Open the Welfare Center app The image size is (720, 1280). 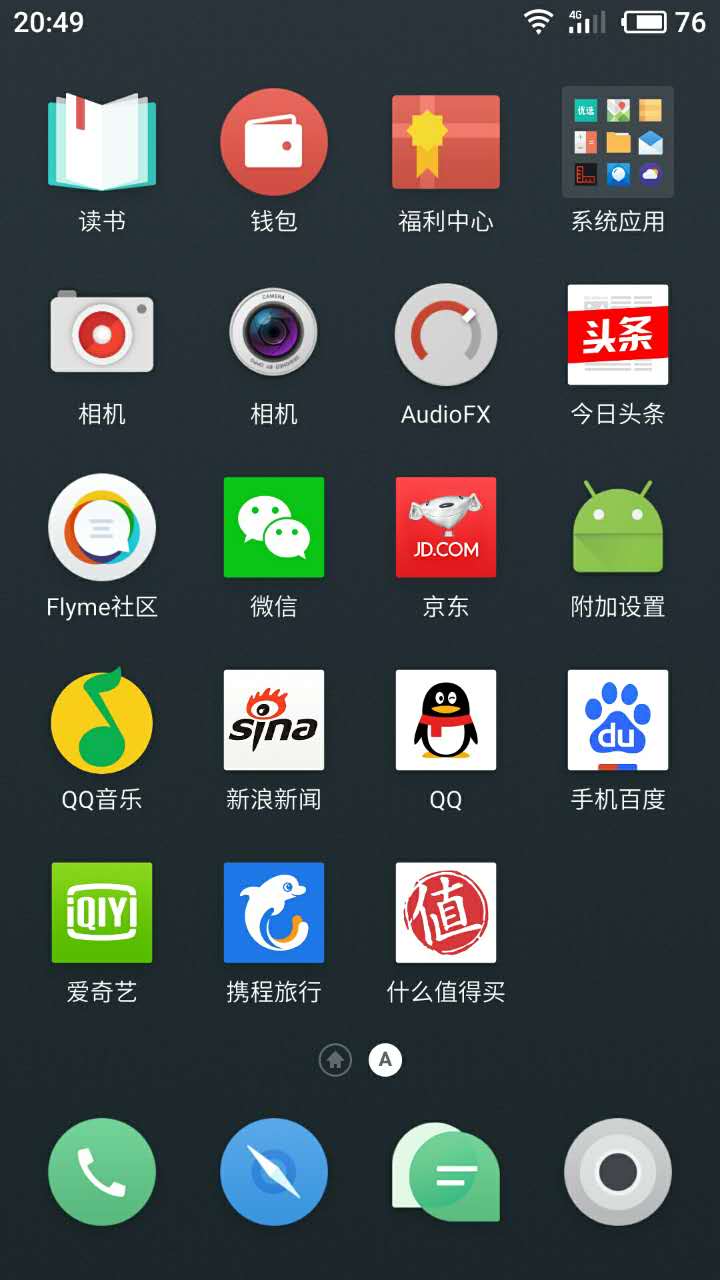coord(446,142)
